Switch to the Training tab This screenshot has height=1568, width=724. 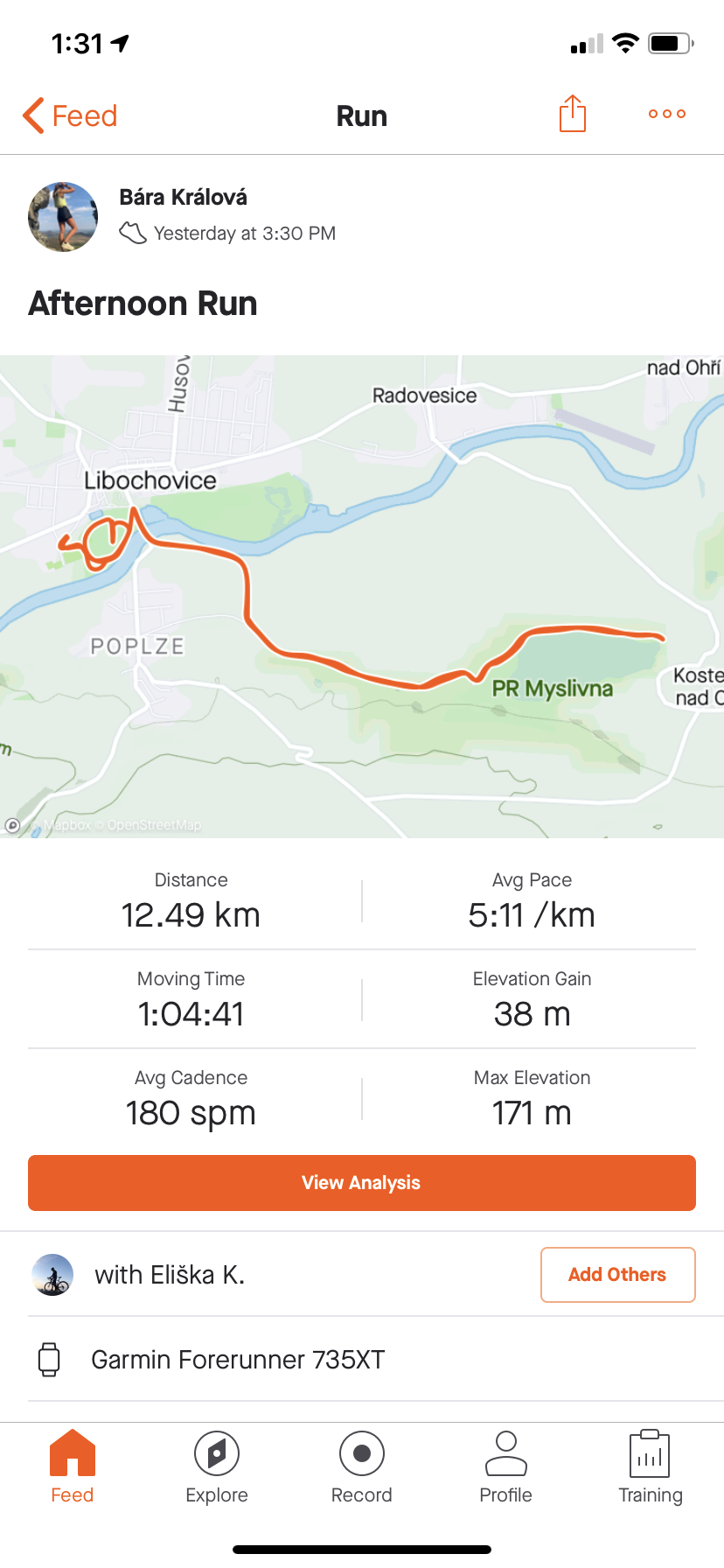click(x=651, y=1467)
